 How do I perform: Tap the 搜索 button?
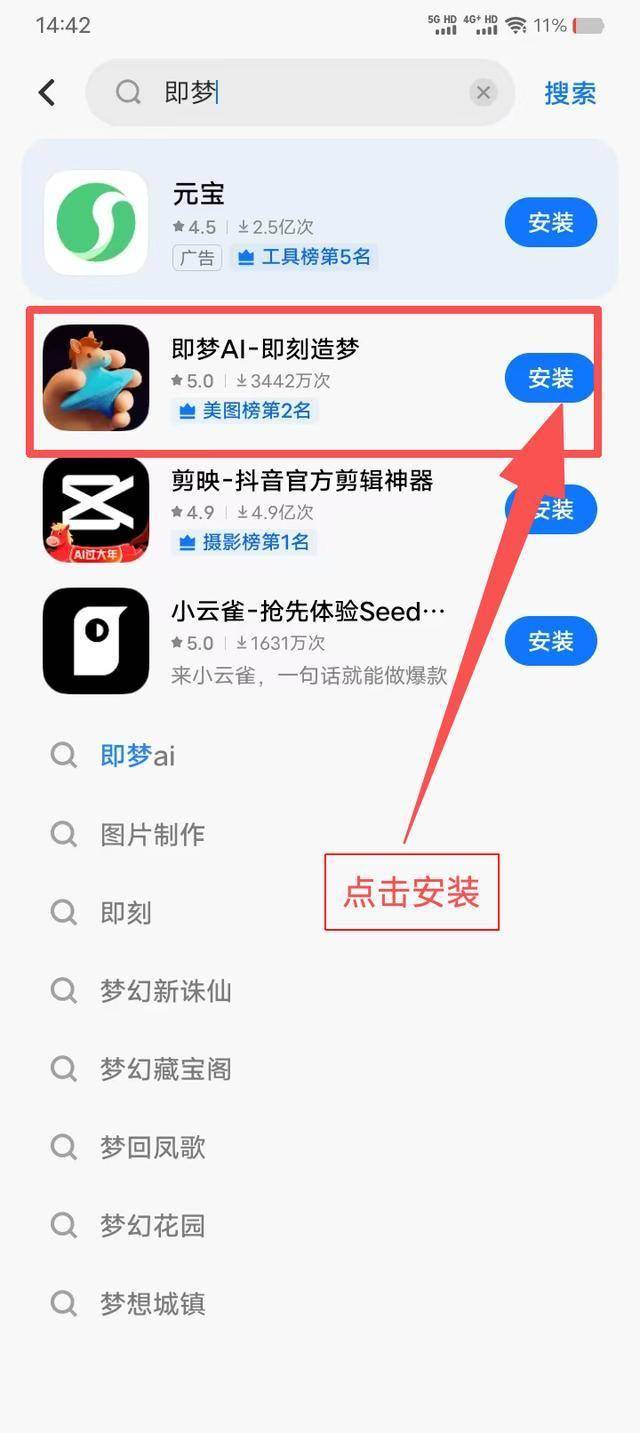570,93
